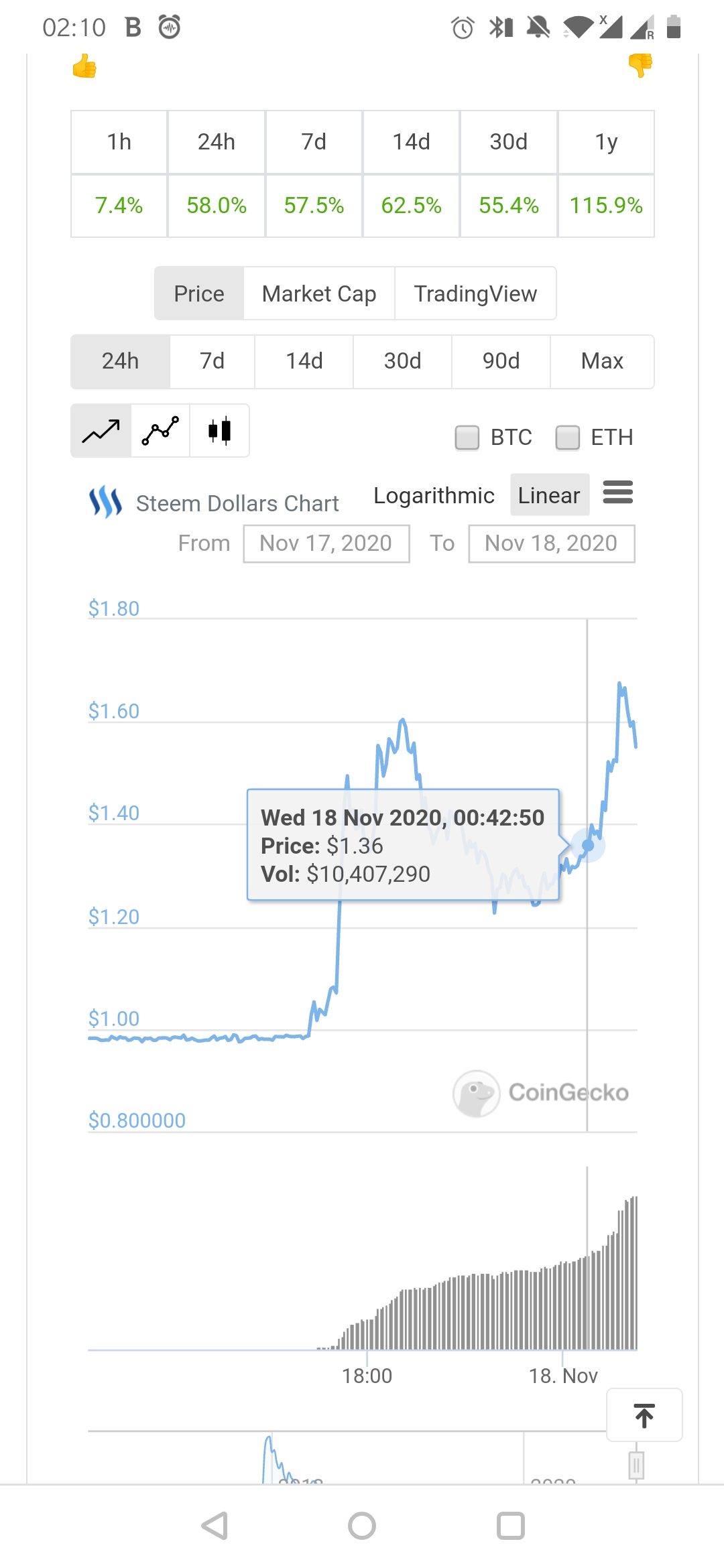Change the To date field
The width and height of the screenshot is (724, 1568).
551,543
